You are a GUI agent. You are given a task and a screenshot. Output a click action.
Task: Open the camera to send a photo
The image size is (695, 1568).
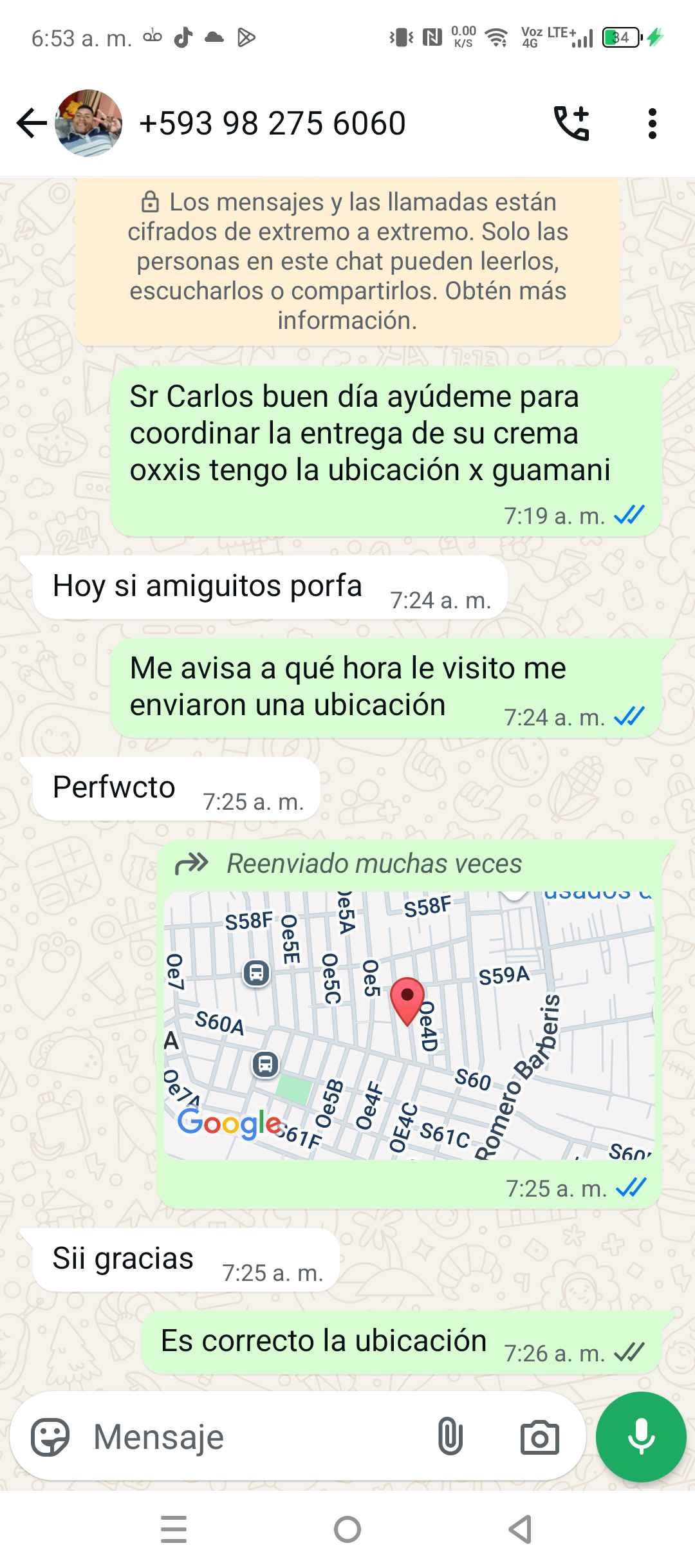point(539,1437)
